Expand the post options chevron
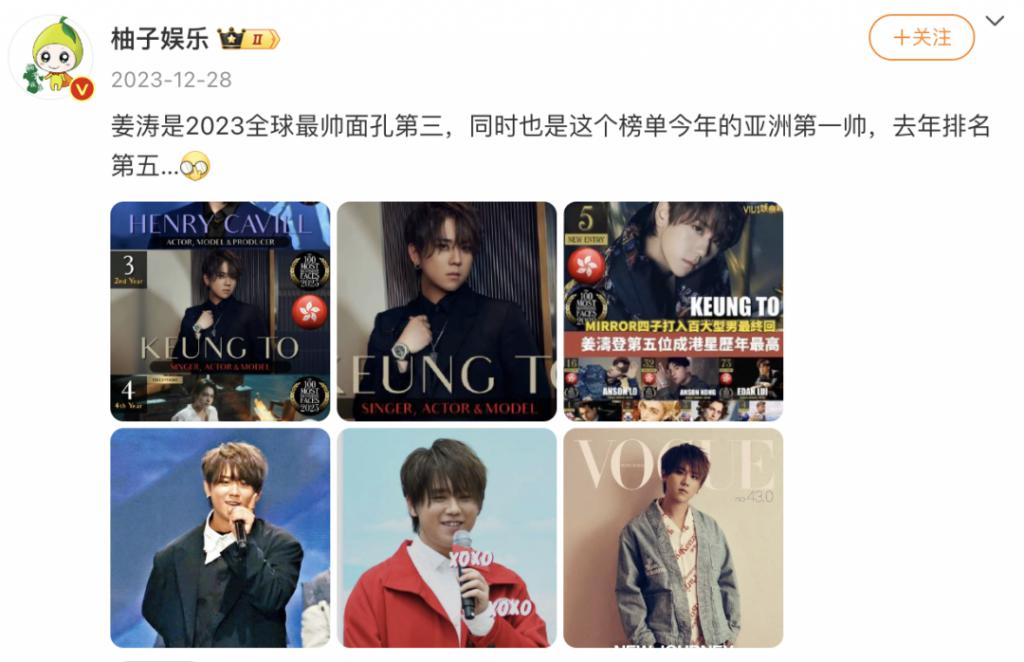Screen dimensions: 1024x662 [x=995, y=21]
